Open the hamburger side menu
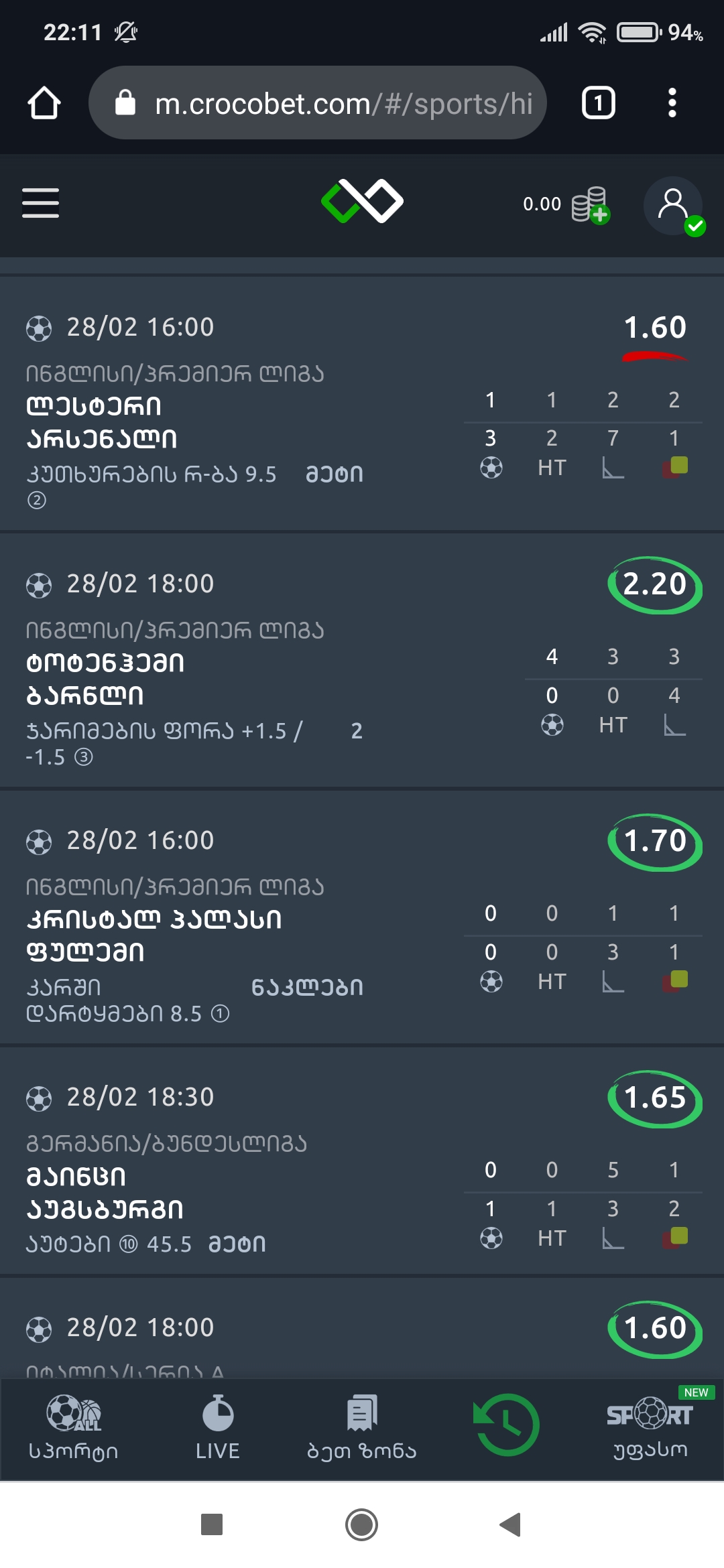Image resolution: width=724 pixels, height=1568 pixels. tap(40, 203)
